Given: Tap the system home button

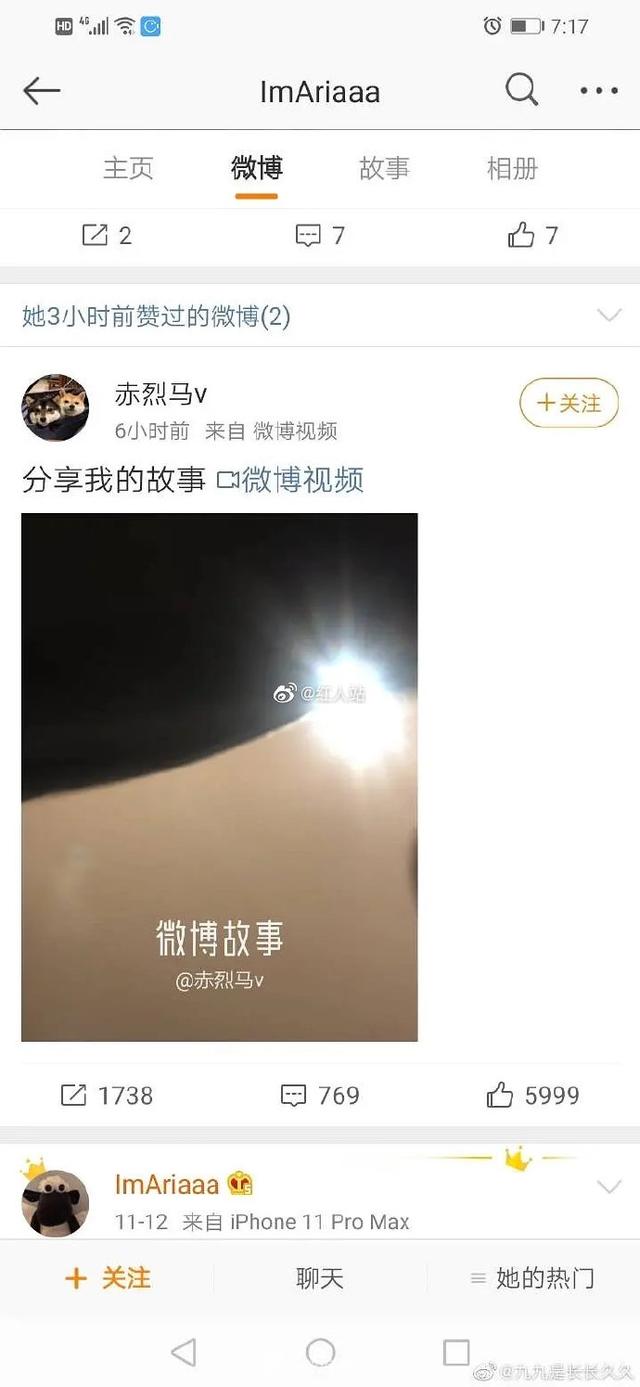Looking at the screenshot, I should (320, 1353).
